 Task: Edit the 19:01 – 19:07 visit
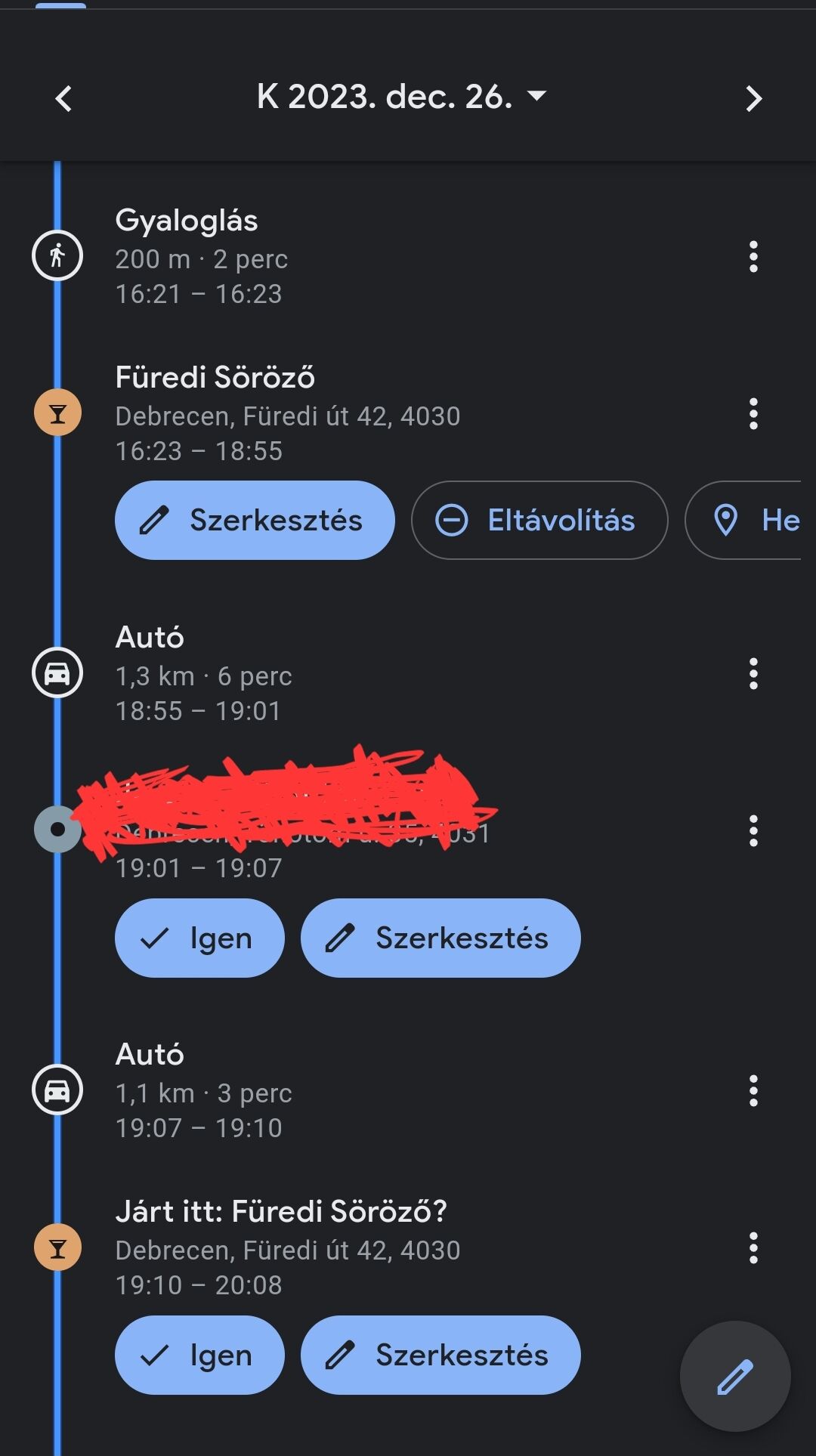point(440,938)
